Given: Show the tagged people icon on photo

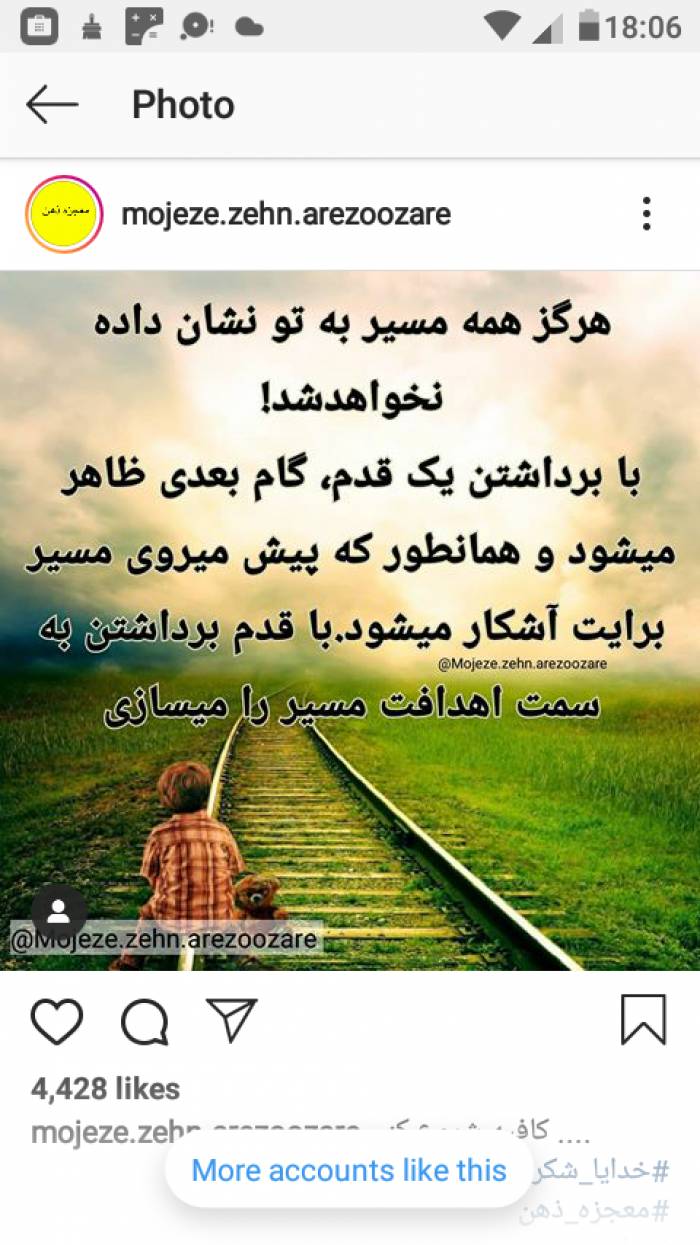Looking at the screenshot, I should tap(59, 912).
